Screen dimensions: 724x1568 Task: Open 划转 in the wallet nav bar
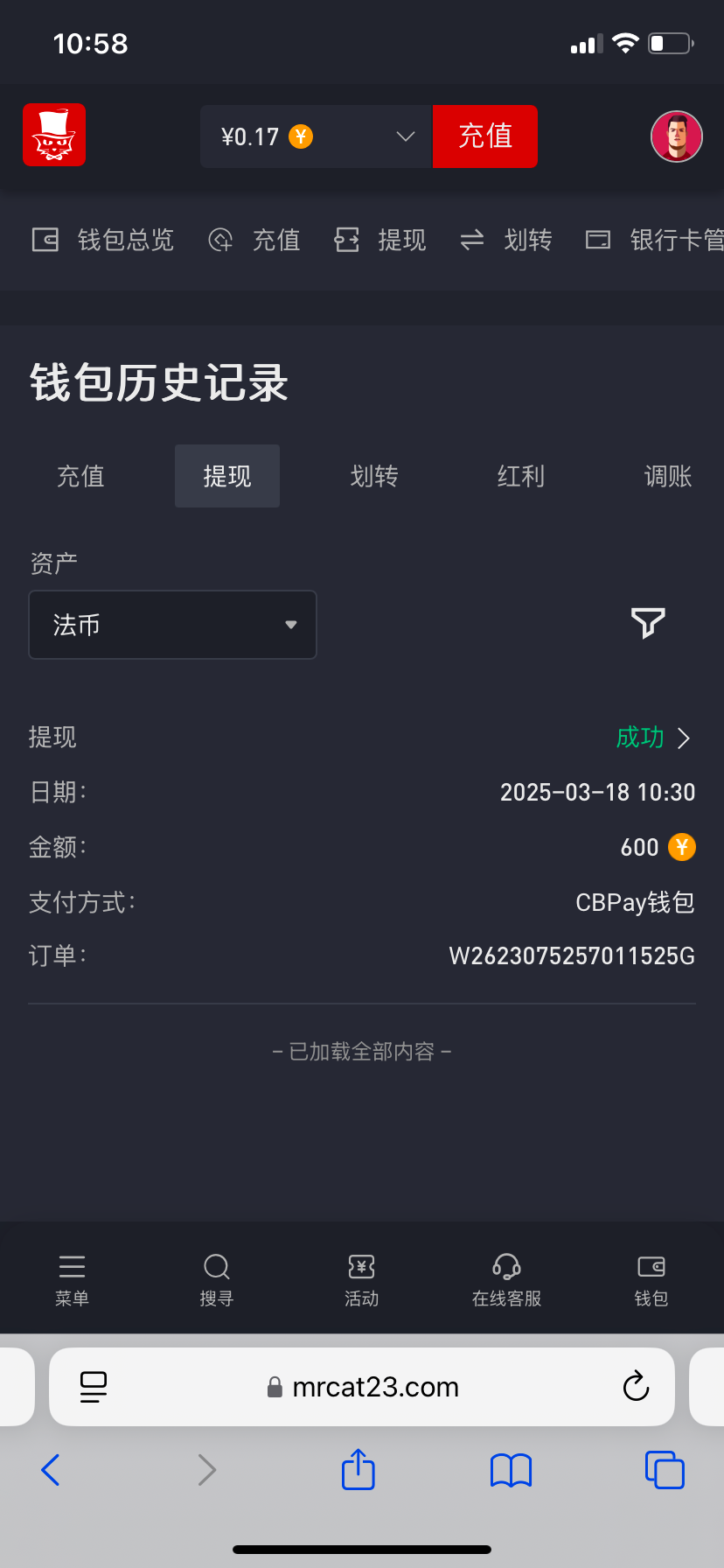coord(507,240)
